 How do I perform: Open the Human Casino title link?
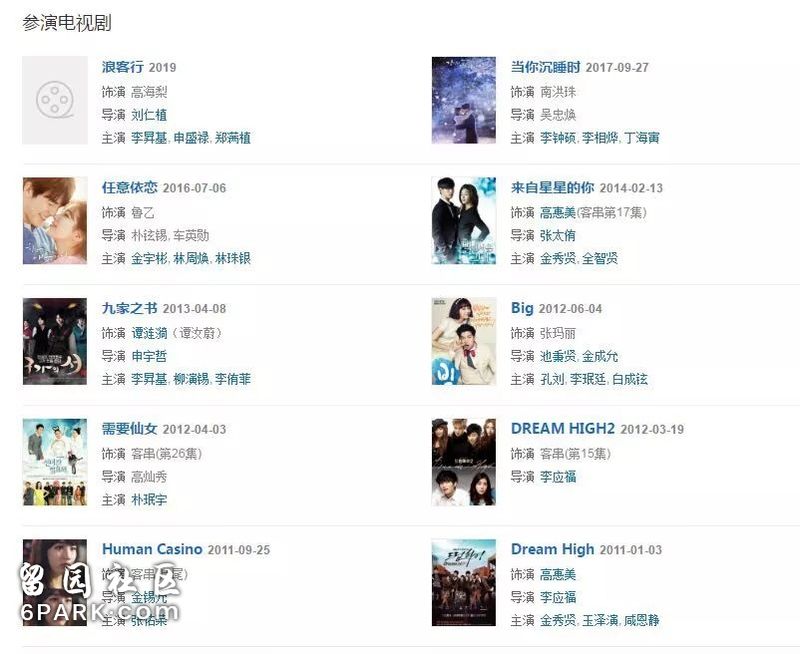pyautogui.click(x=151, y=549)
